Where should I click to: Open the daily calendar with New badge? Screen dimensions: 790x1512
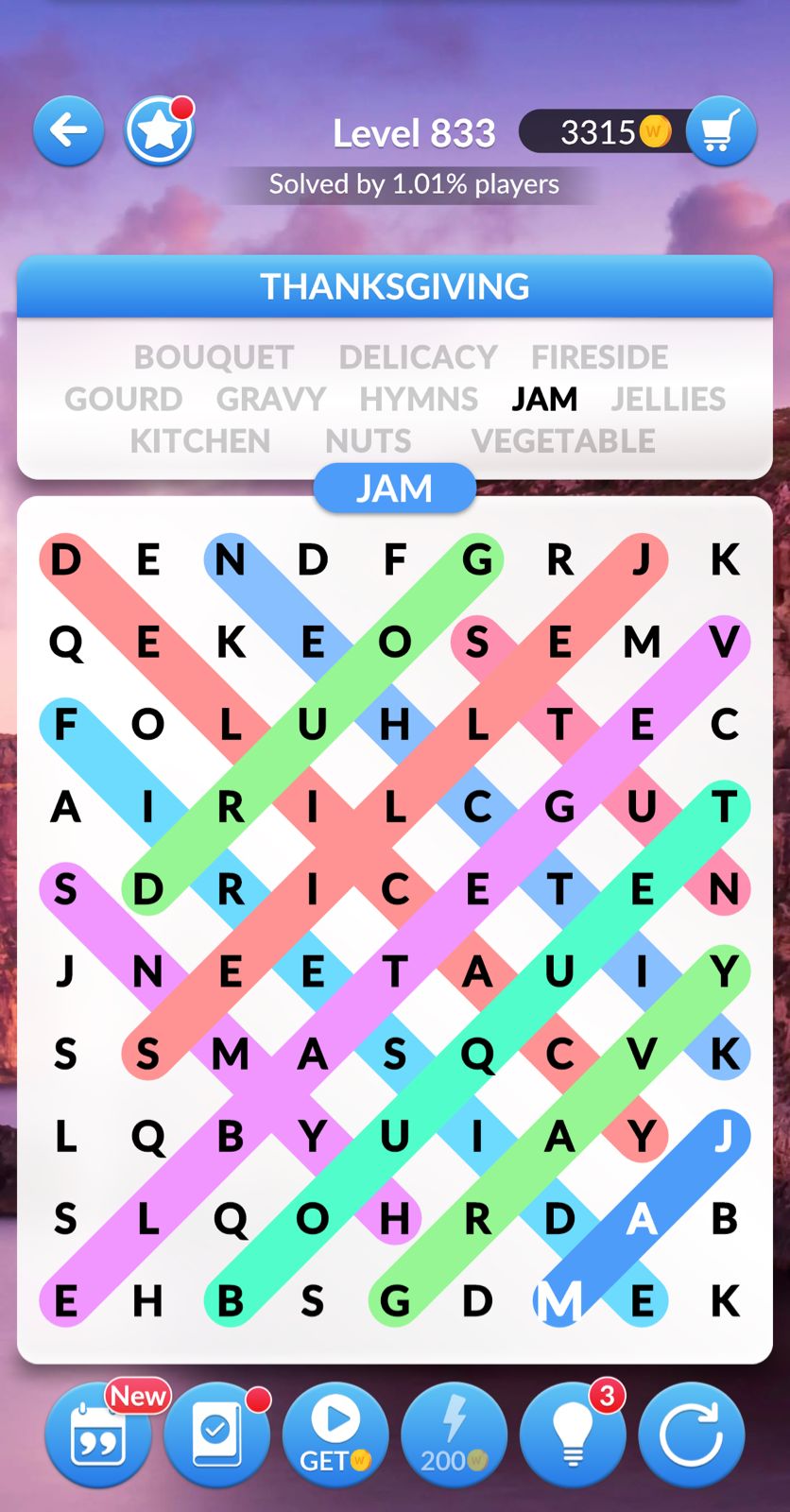click(x=97, y=1436)
